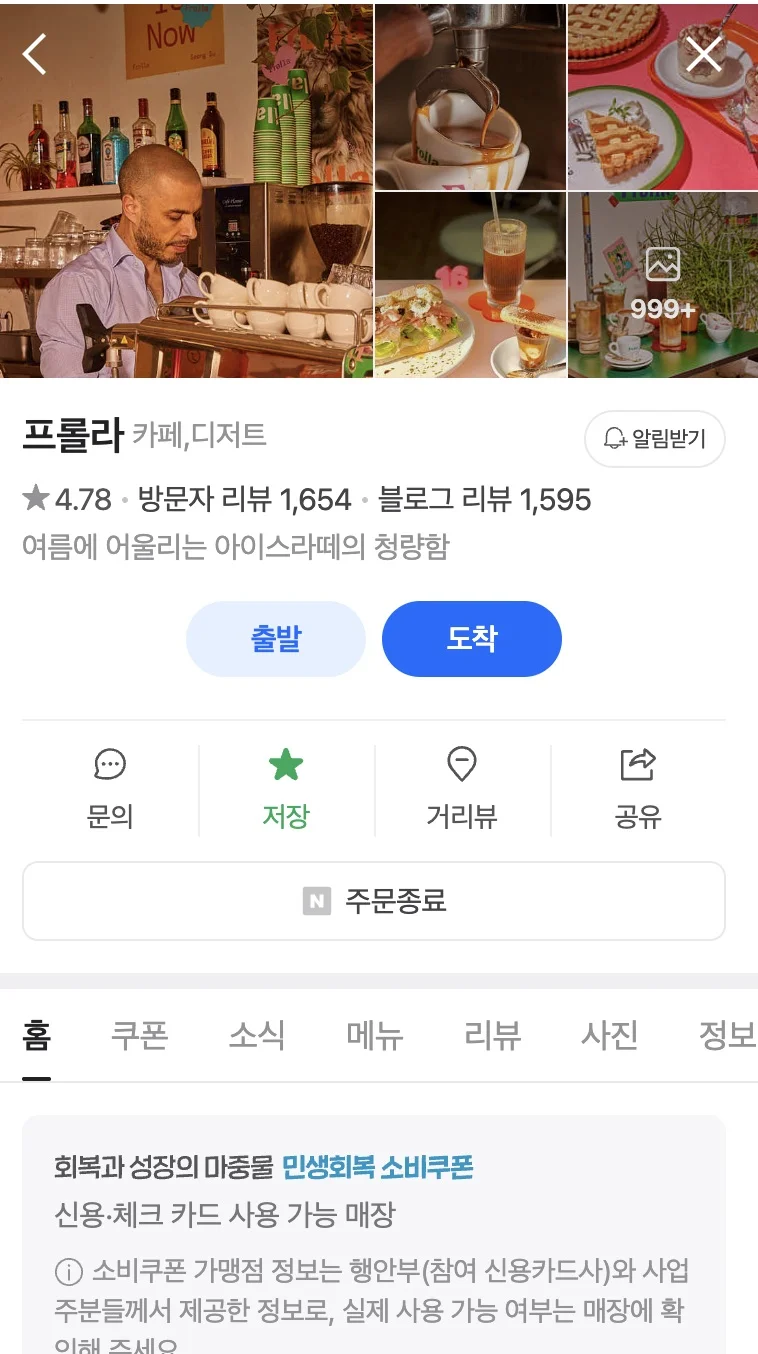The image size is (758, 1354).
Task: Switch to the 소식 tab
Action: (x=257, y=1035)
